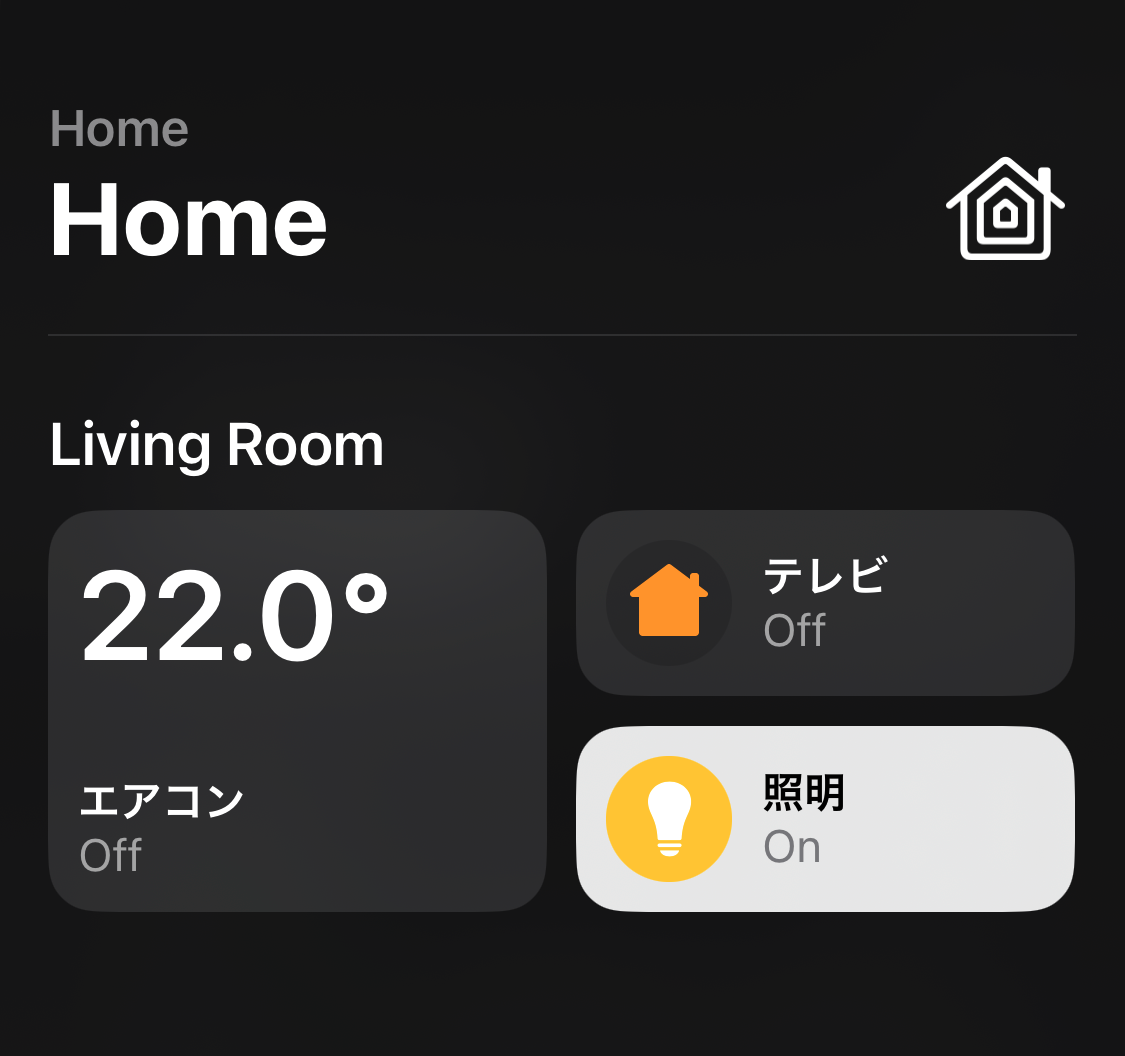Open the エアコン tile showing 22.0°
Viewport: 1125px width, 1056px height.
(x=297, y=710)
